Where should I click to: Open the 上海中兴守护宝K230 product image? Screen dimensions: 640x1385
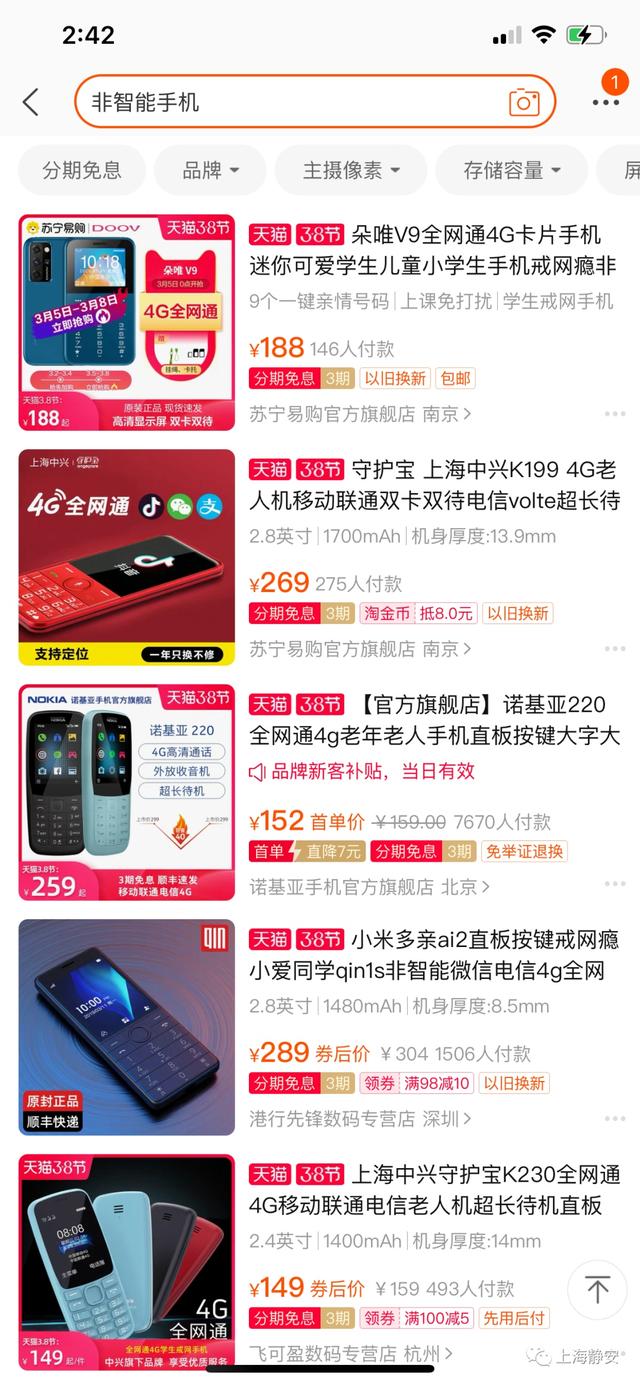[x=127, y=1262]
